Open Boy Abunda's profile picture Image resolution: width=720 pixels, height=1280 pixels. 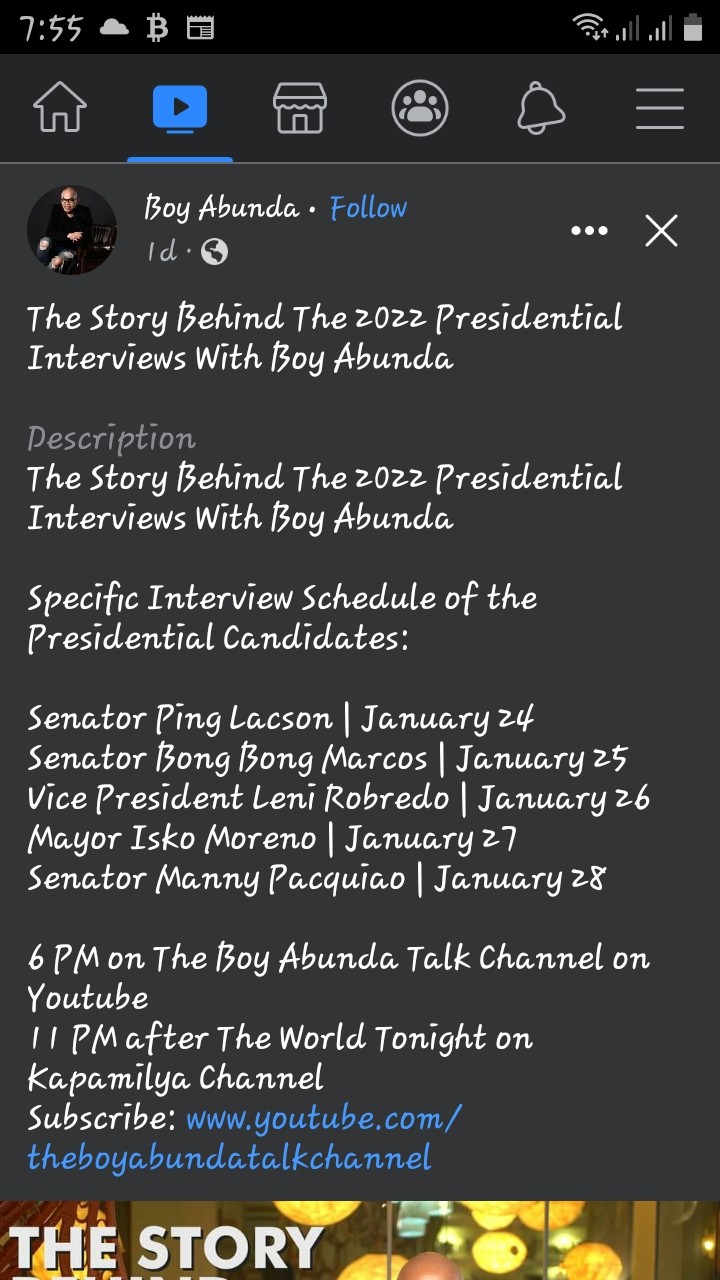(72, 230)
